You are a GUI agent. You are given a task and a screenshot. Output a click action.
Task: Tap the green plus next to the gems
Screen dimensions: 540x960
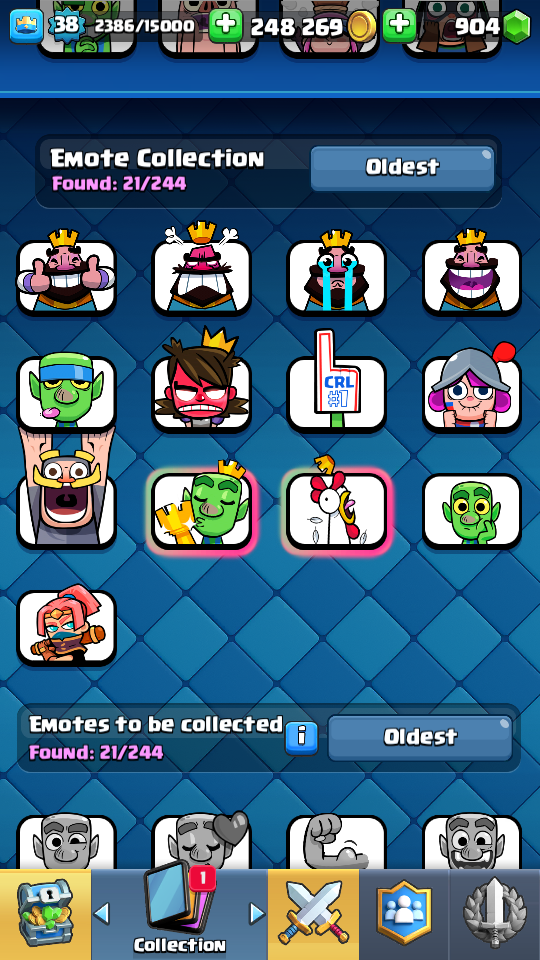tap(400, 26)
